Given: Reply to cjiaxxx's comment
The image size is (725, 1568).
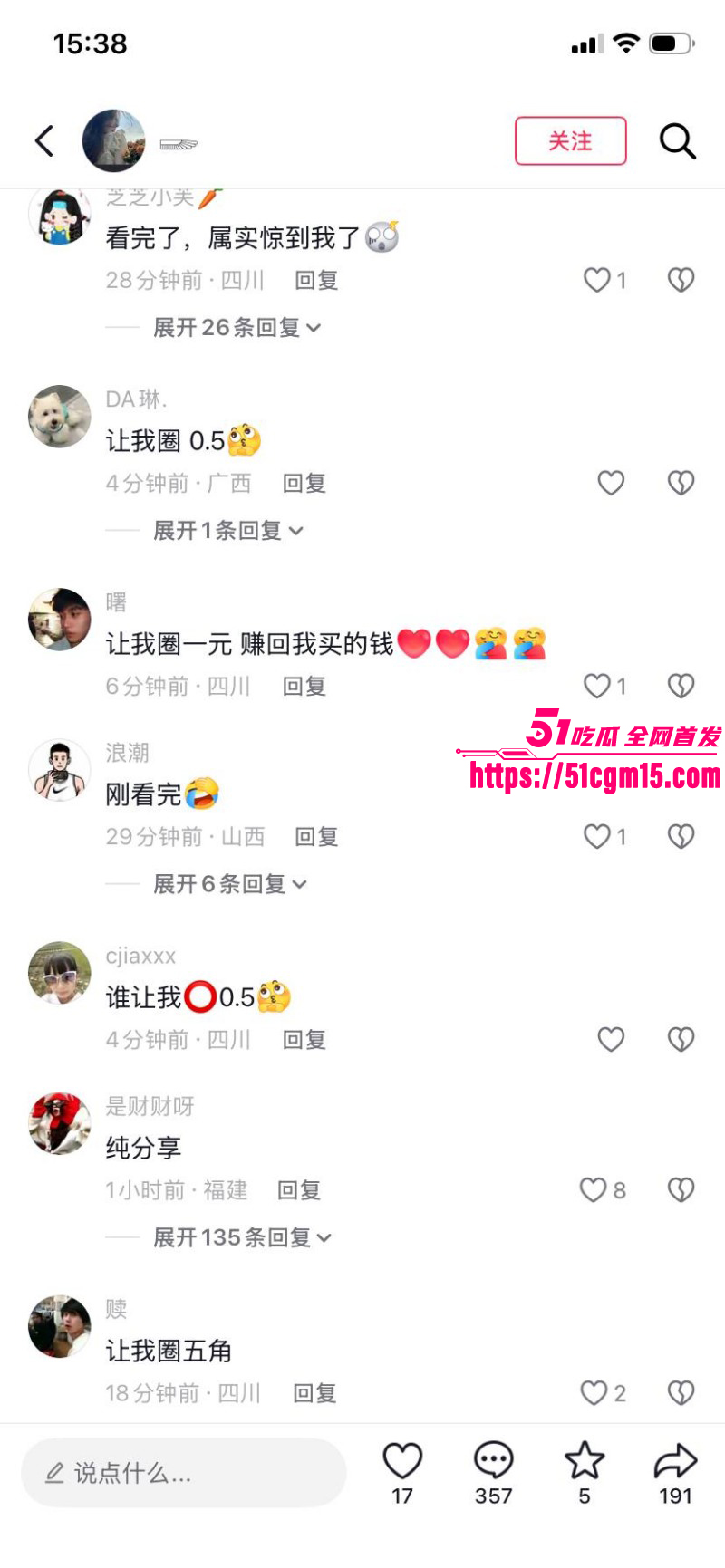Looking at the screenshot, I should pyautogui.click(x=304, y=1040).
